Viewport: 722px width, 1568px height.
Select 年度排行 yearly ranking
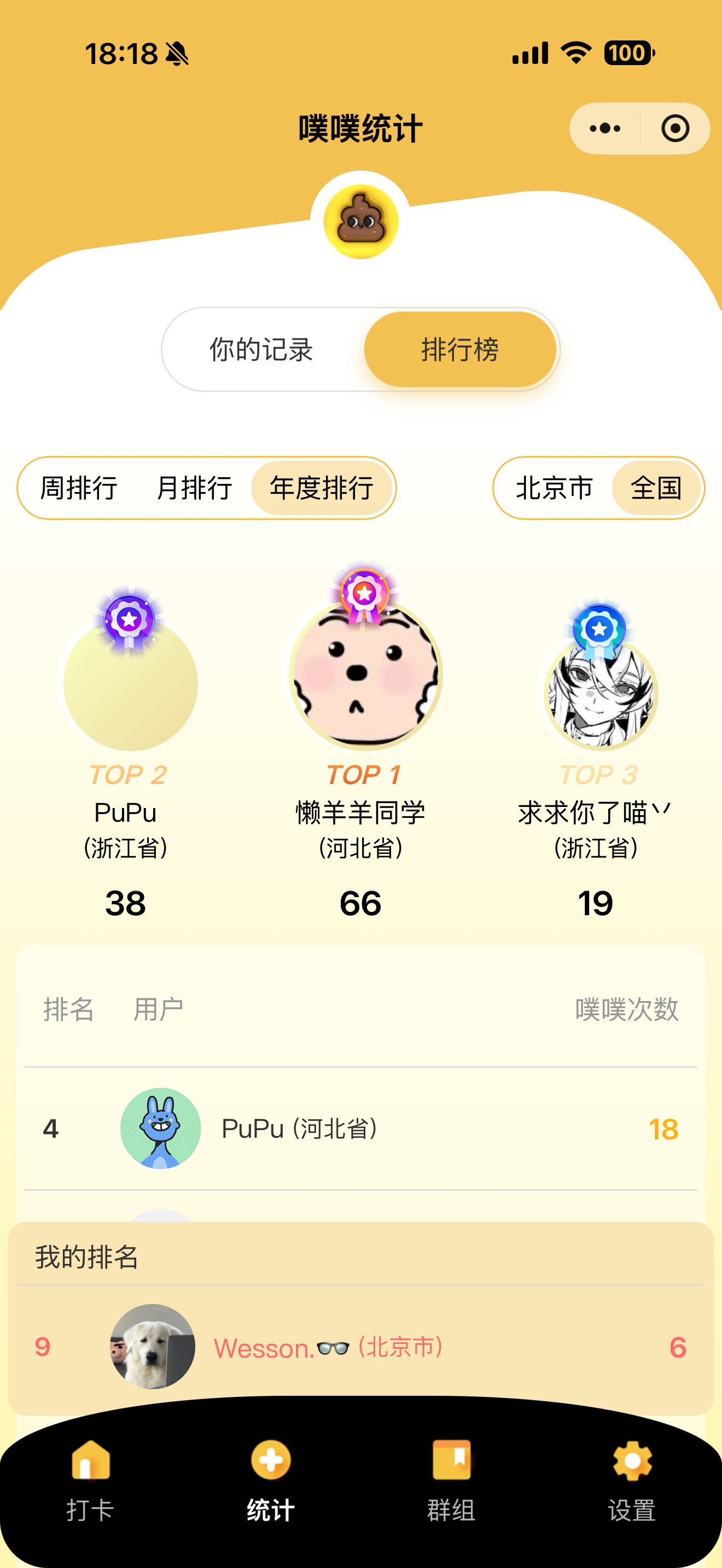point(323,487)
